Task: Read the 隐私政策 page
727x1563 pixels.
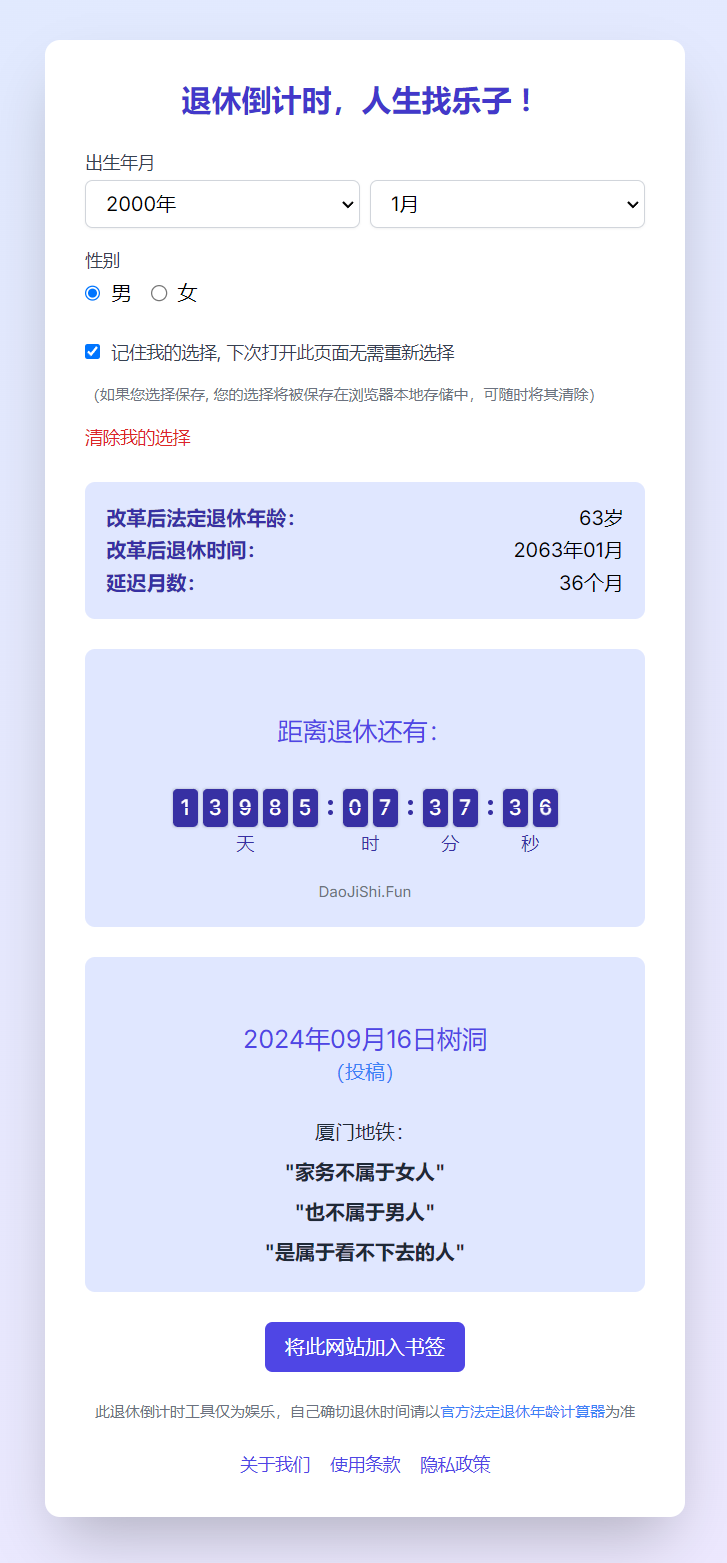Action: pos(455,1465)
